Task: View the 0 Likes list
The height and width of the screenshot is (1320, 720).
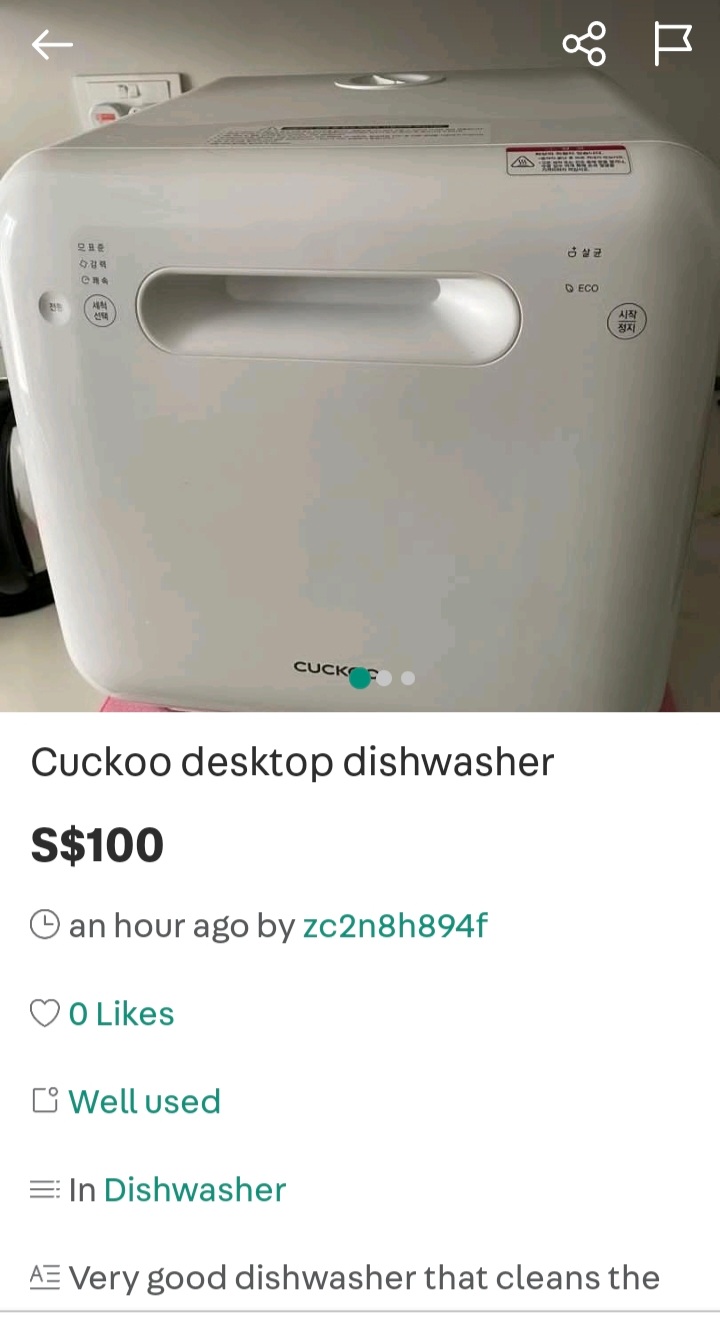Action: click(x=121, y=1014)
